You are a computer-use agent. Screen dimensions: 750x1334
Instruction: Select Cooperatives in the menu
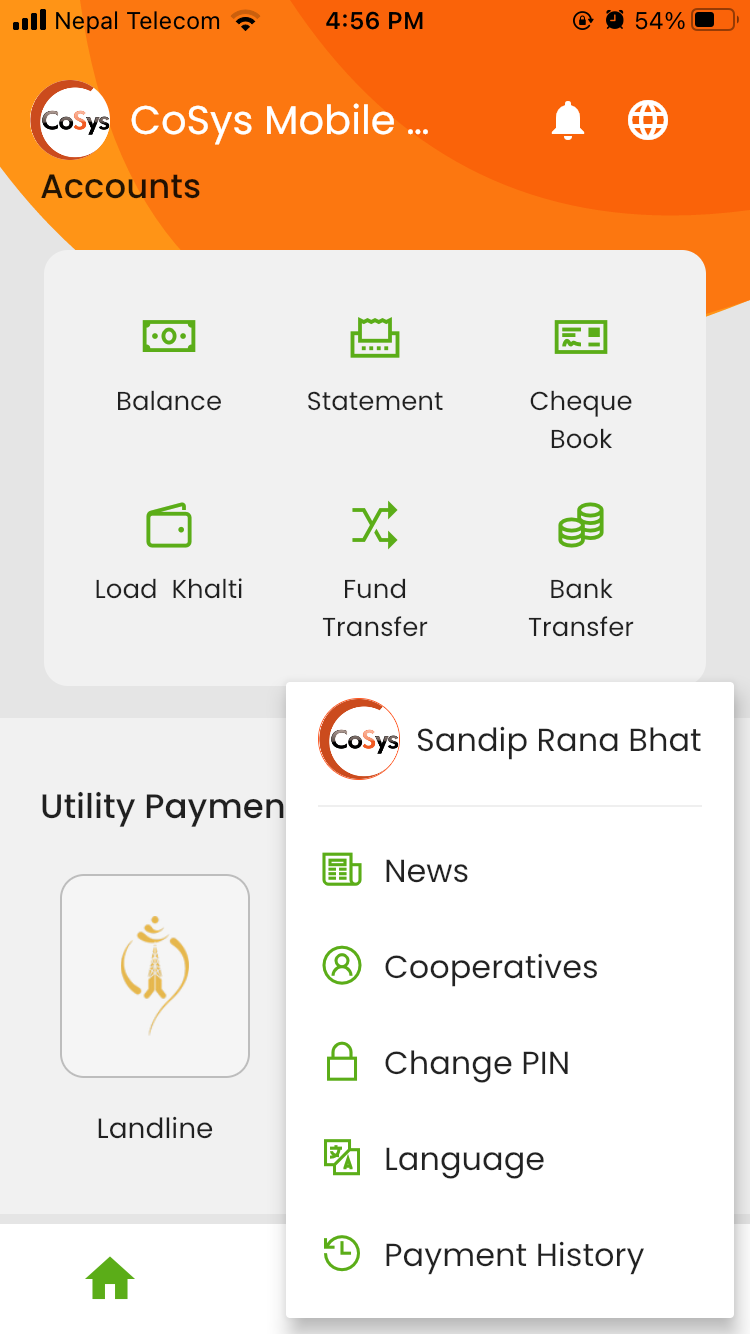490,967
